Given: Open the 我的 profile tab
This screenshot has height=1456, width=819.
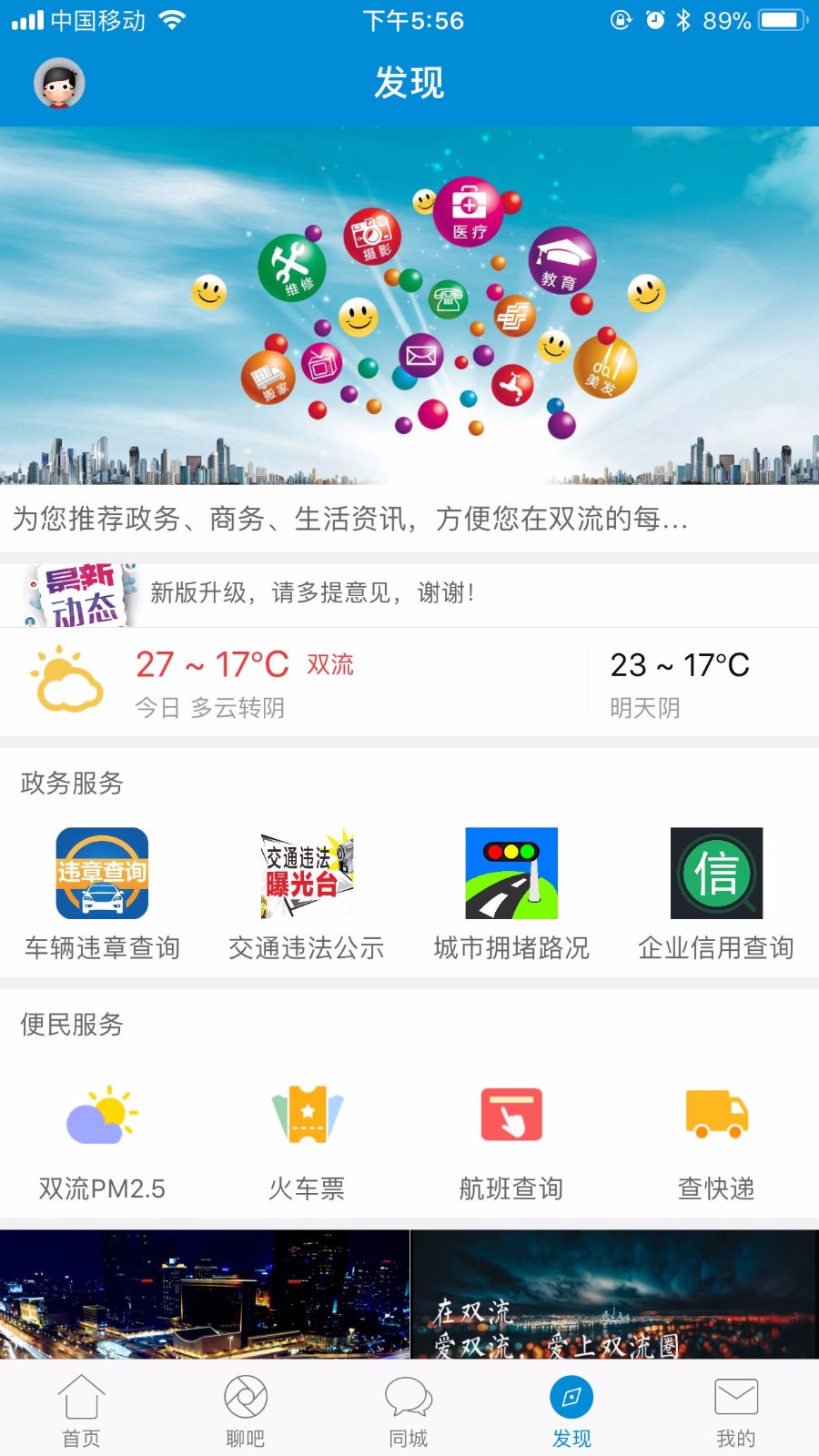Looking at the screenshot, I should coord(736,1406).
